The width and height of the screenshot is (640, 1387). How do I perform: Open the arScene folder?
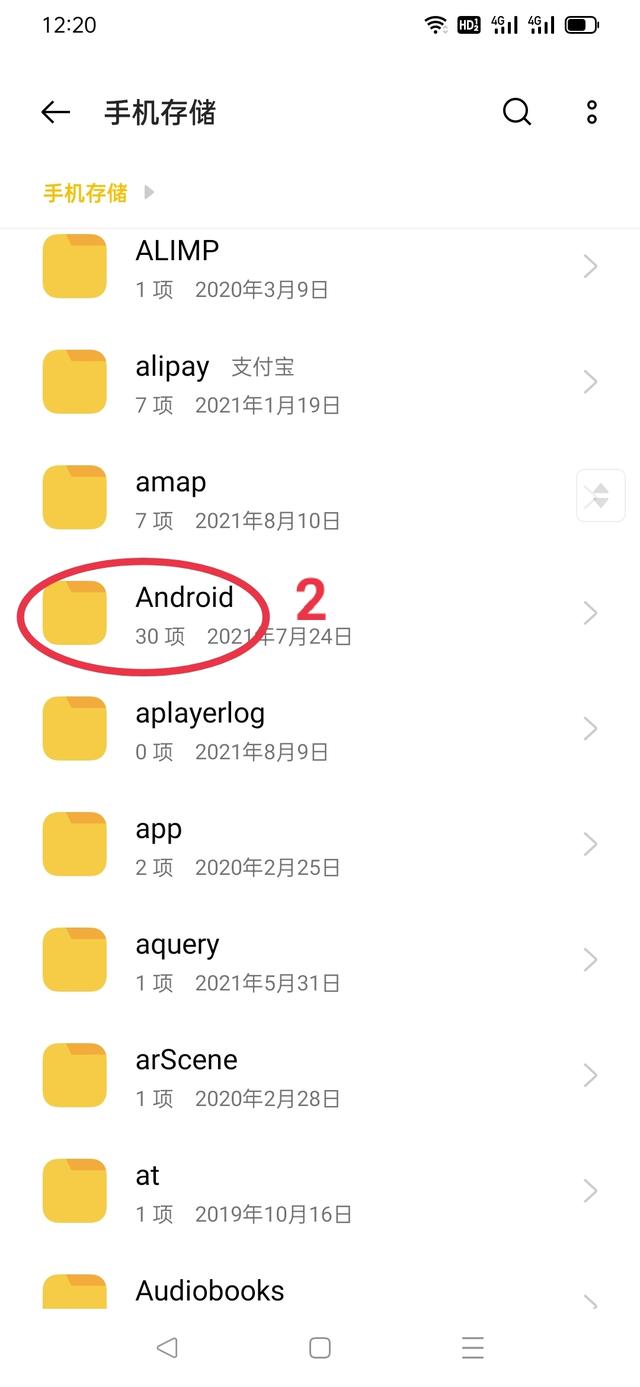click(320, 1076)
